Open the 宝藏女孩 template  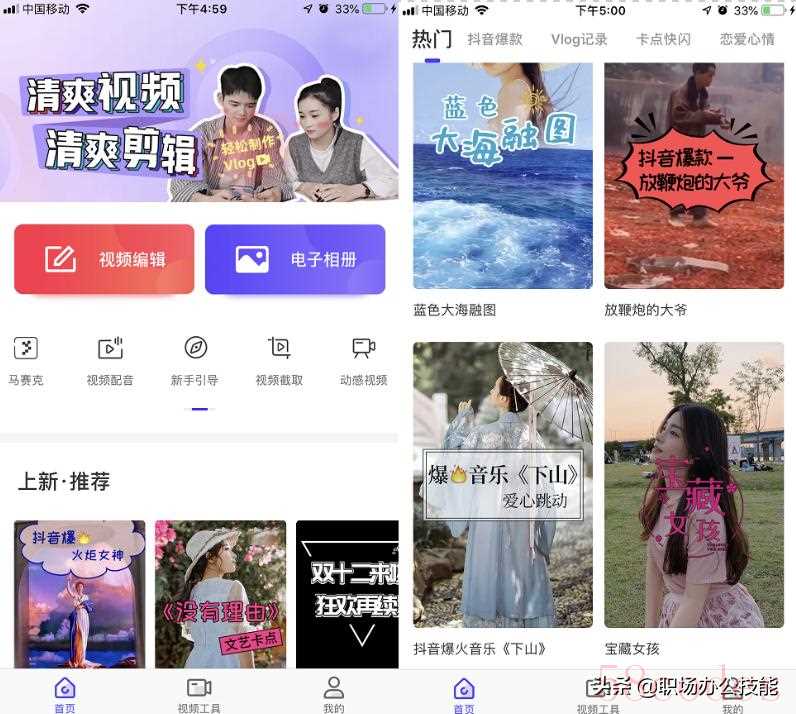(694, 485)
